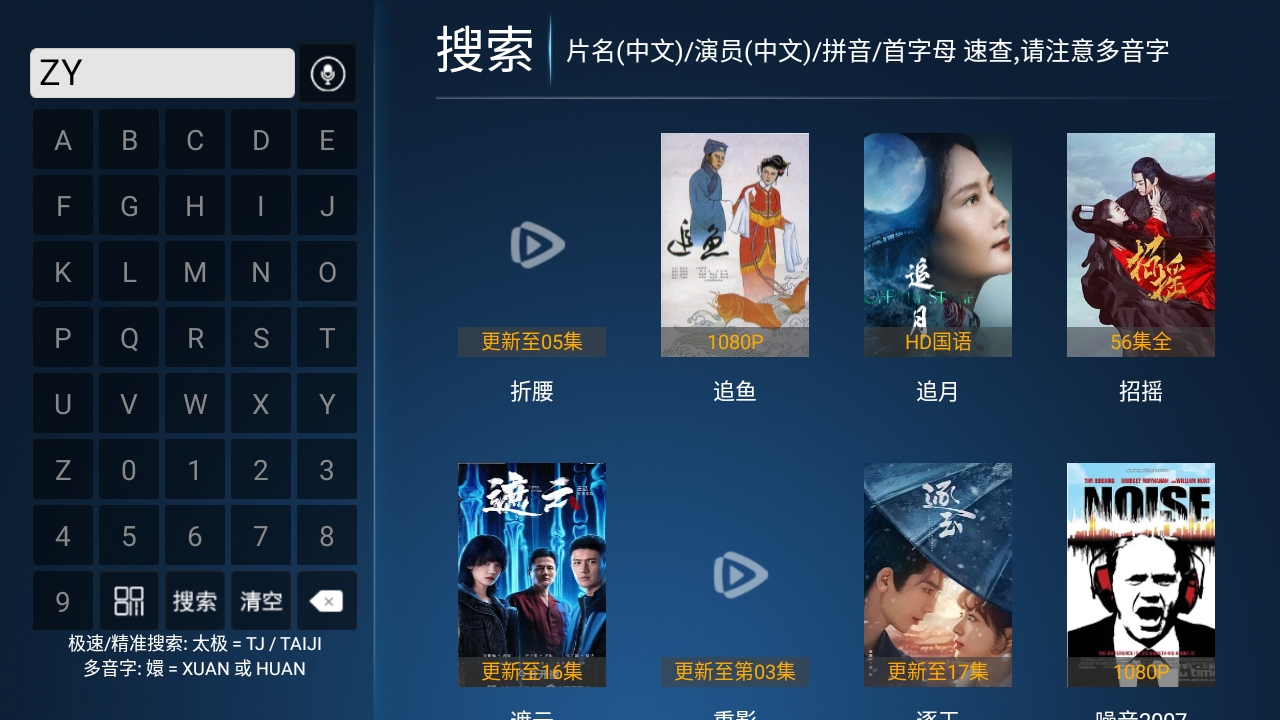Hit the number 0 key

coord(129,470)
